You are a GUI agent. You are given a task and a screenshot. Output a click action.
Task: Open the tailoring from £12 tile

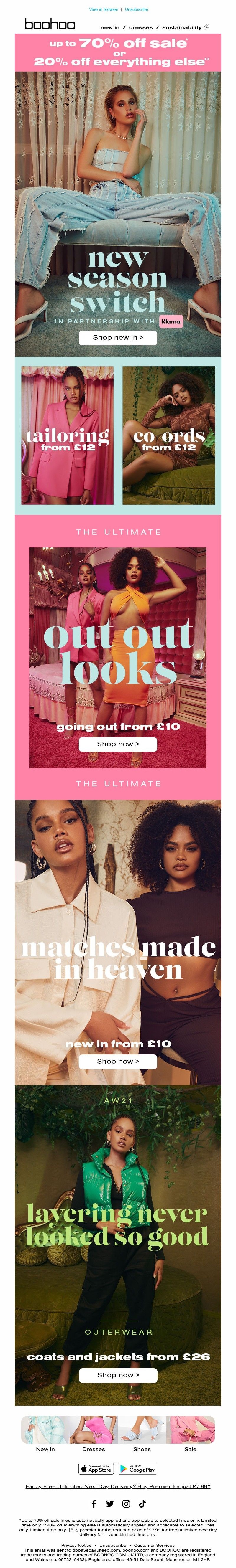pyautogui.click(x=67, y=435)
